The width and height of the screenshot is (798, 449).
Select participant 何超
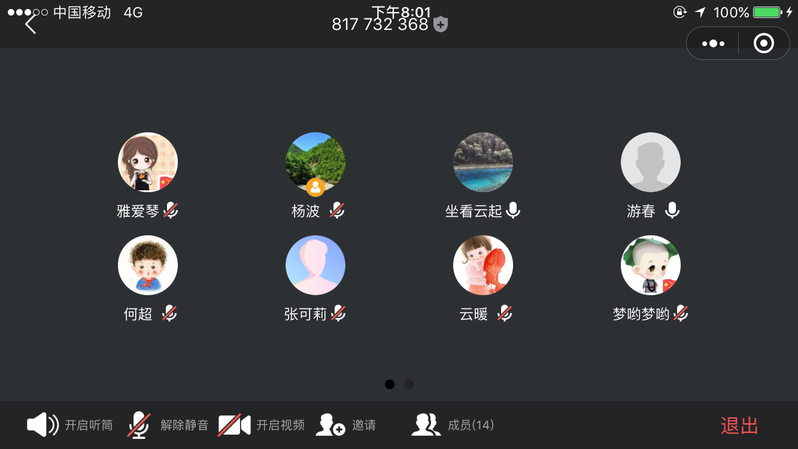pos(148,266)
